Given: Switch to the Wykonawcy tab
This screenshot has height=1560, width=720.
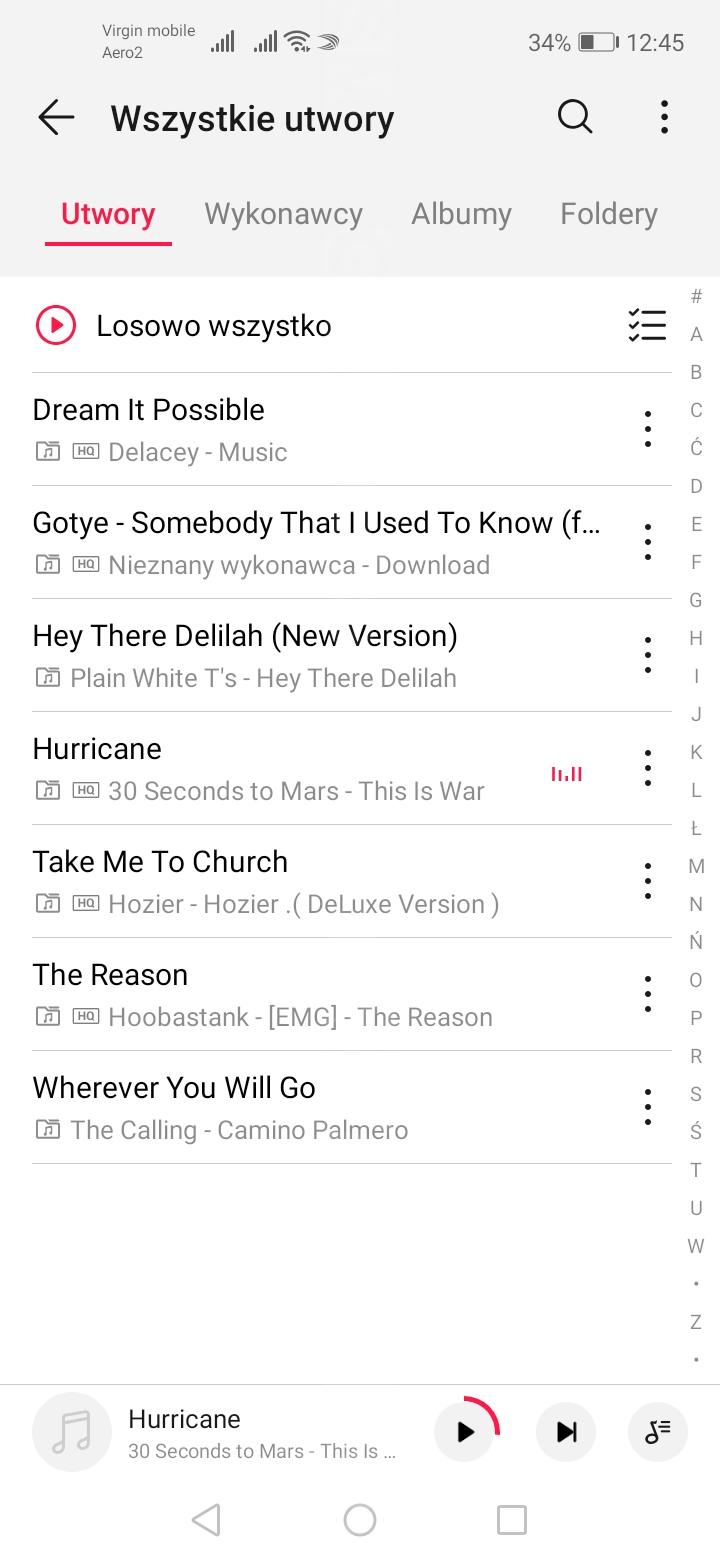Looking at the screenshot, I should pos(283,214).
